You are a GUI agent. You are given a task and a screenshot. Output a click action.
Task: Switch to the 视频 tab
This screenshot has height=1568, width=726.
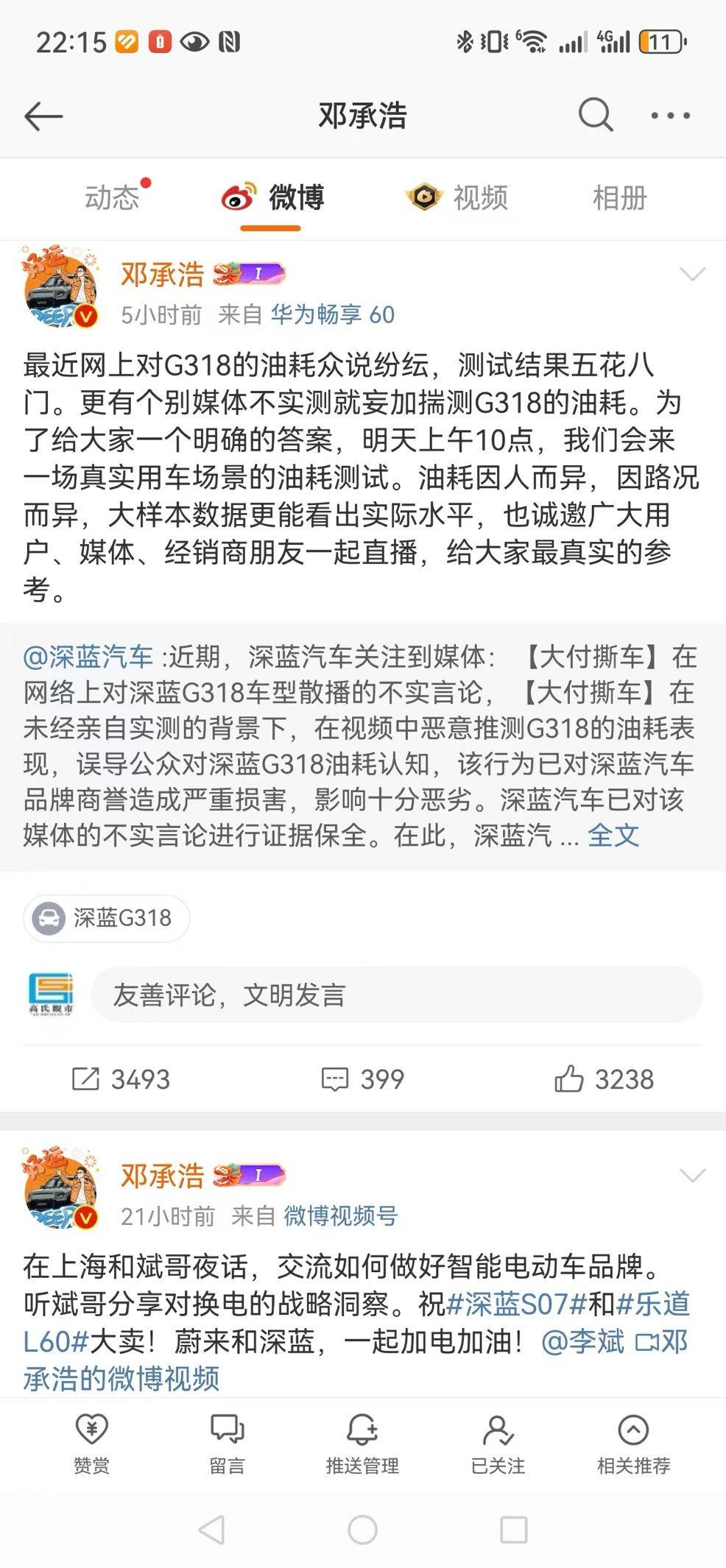click(x=457, y=197)
